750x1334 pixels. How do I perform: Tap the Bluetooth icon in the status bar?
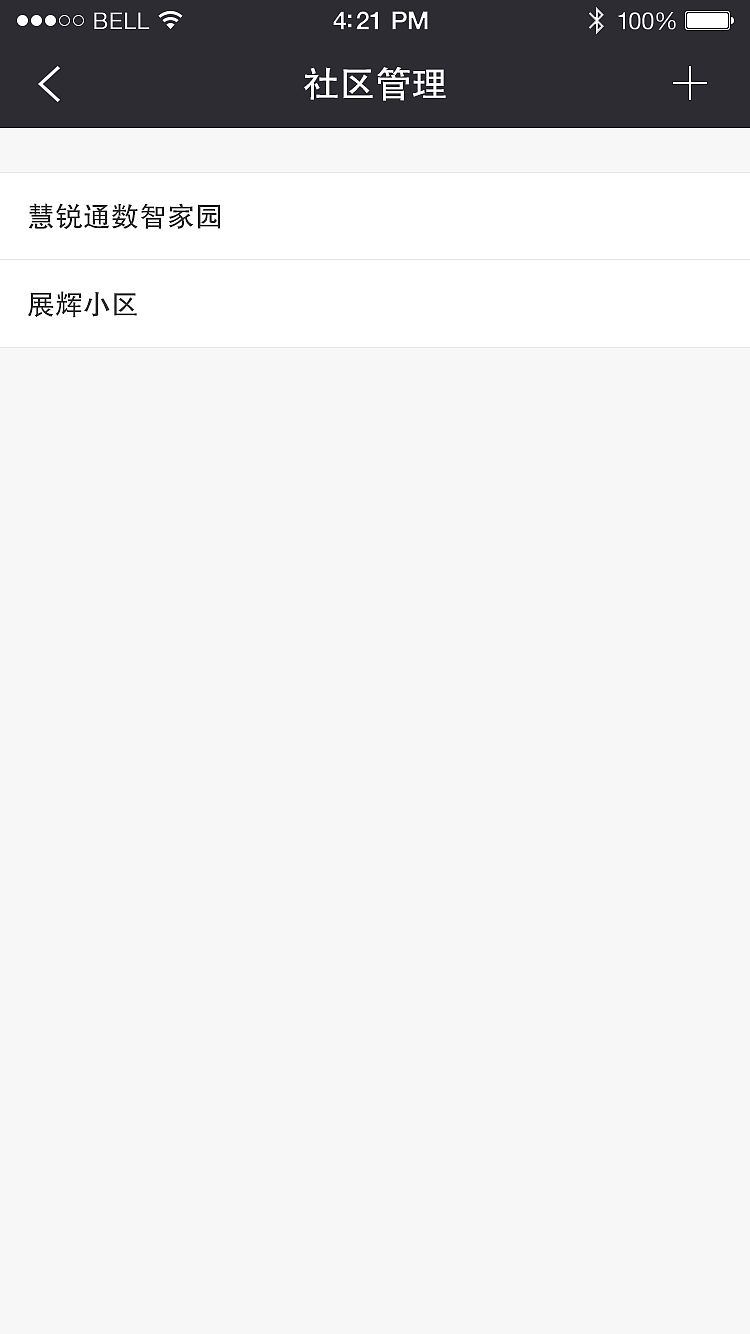(597, 20)
